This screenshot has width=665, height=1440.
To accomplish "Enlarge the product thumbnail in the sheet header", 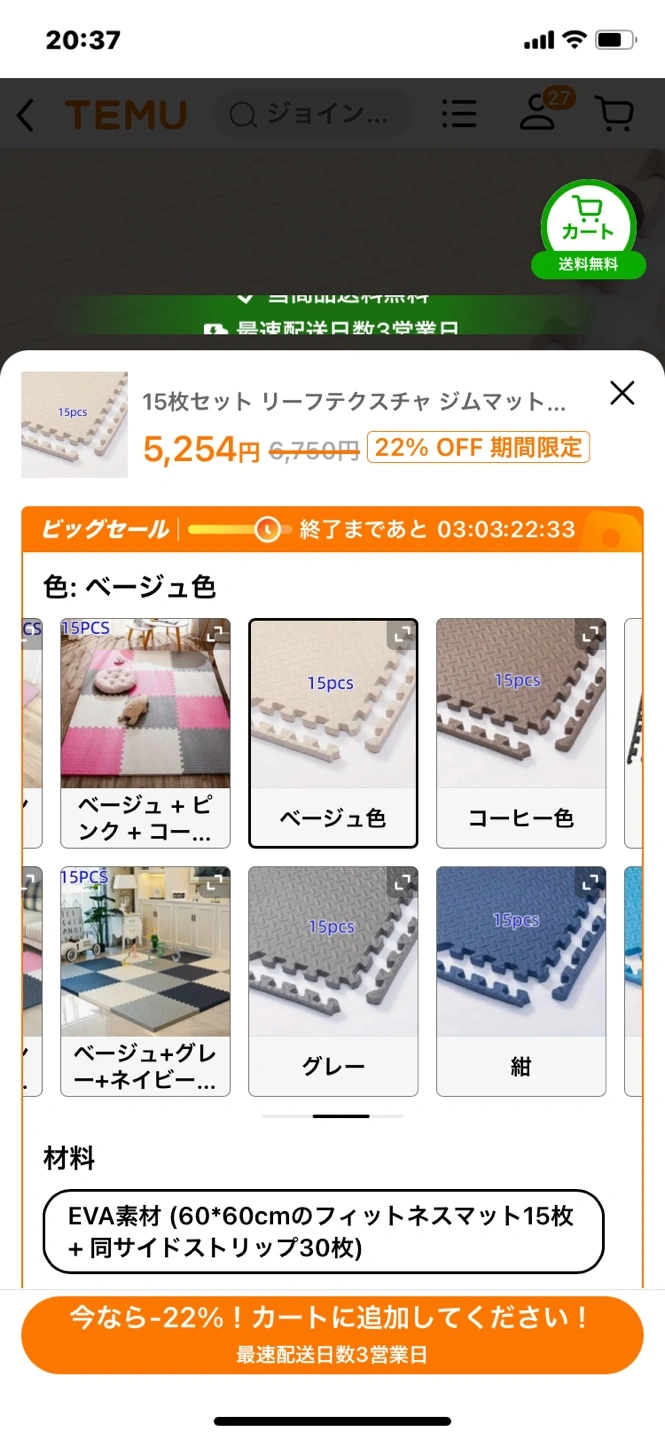I will point(74,424).
